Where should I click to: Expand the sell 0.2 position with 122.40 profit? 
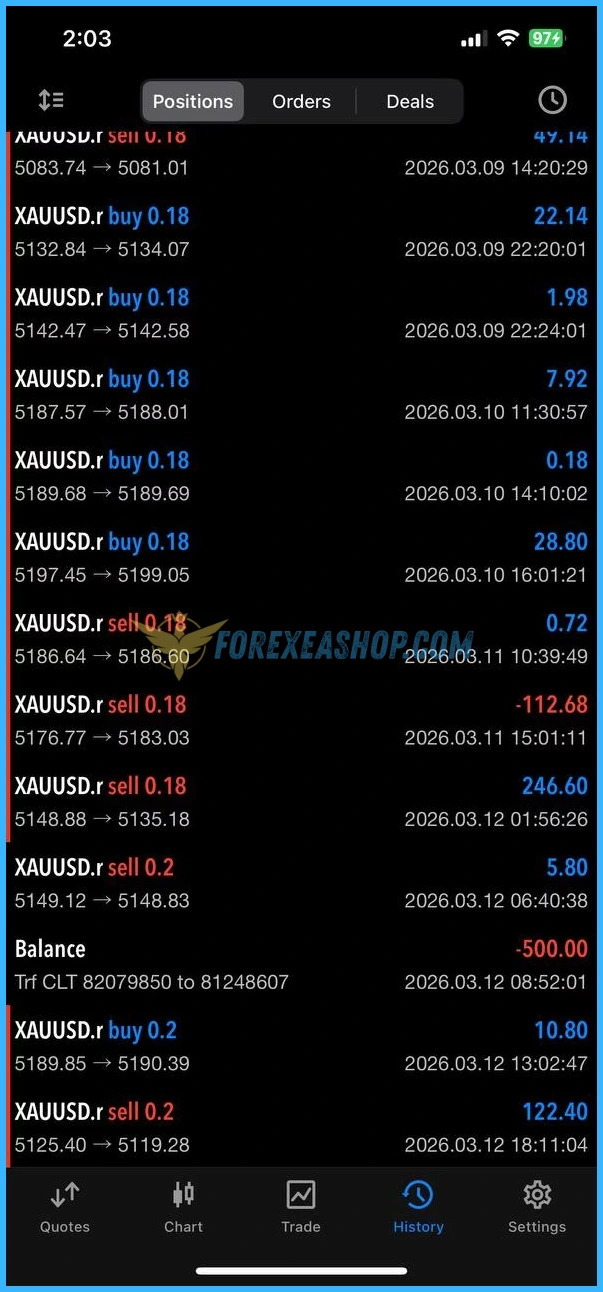[301, 1127]
